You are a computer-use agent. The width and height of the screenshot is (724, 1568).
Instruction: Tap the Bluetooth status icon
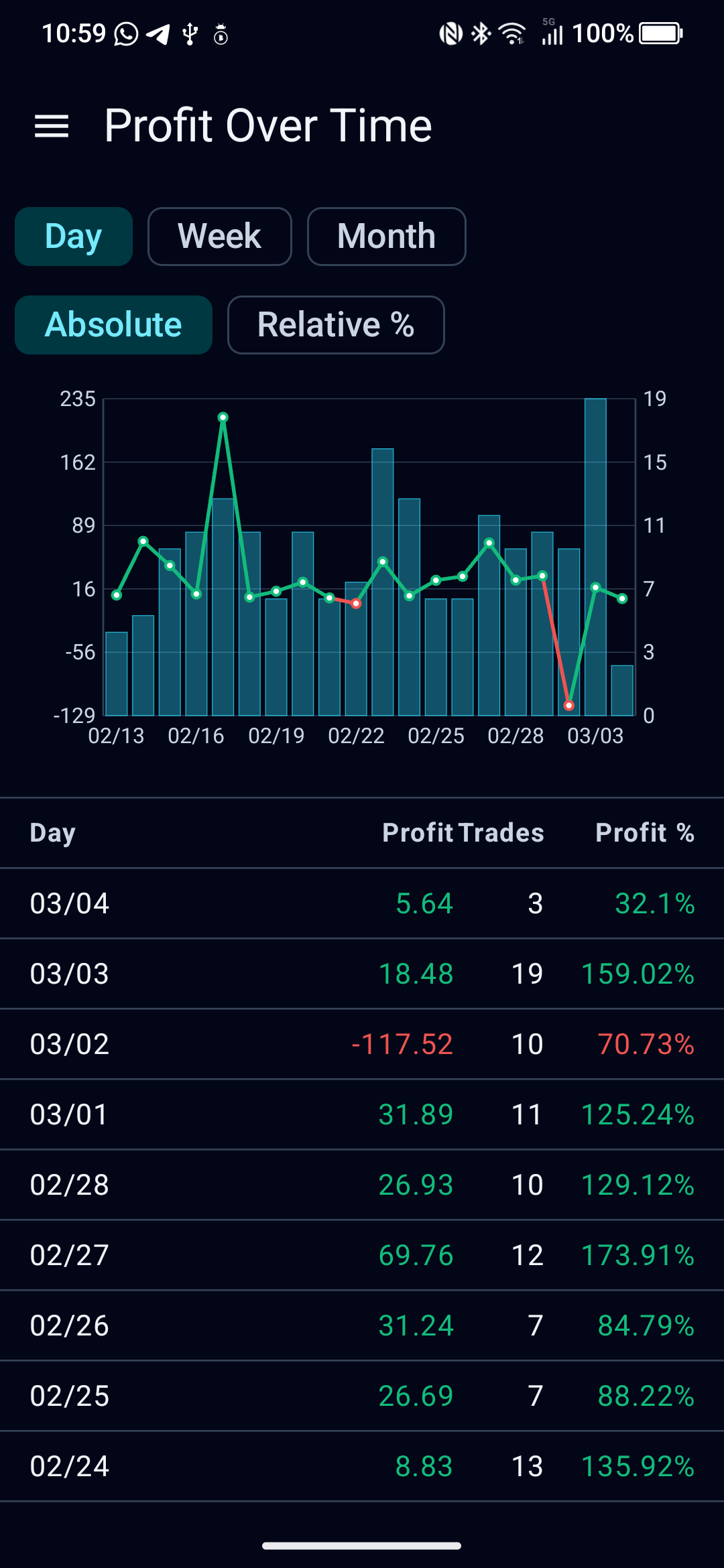[479, 31]
